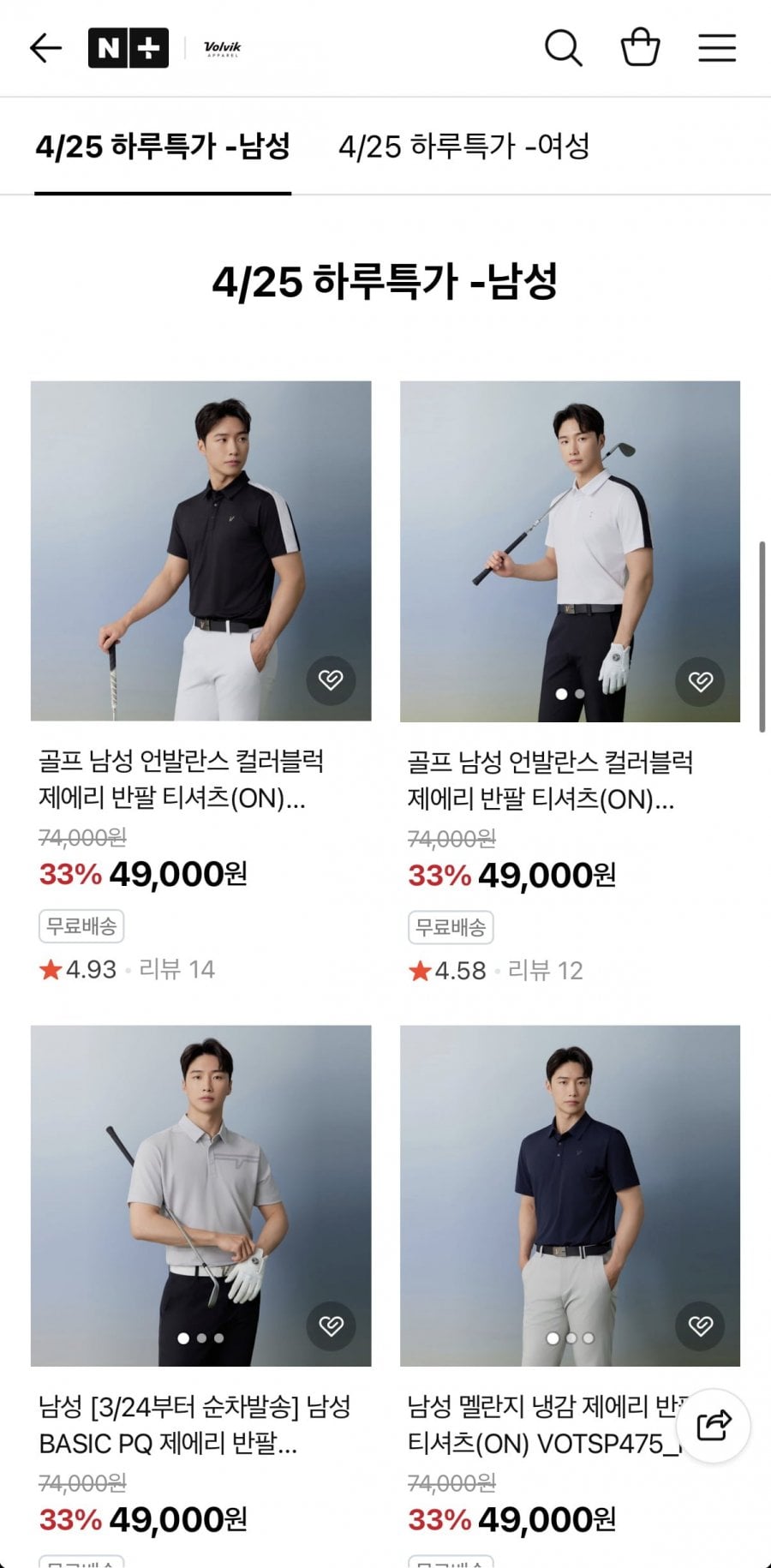Share this page with the floating button
This screenshot has height=1568, width=771.
click(714, 1426)
